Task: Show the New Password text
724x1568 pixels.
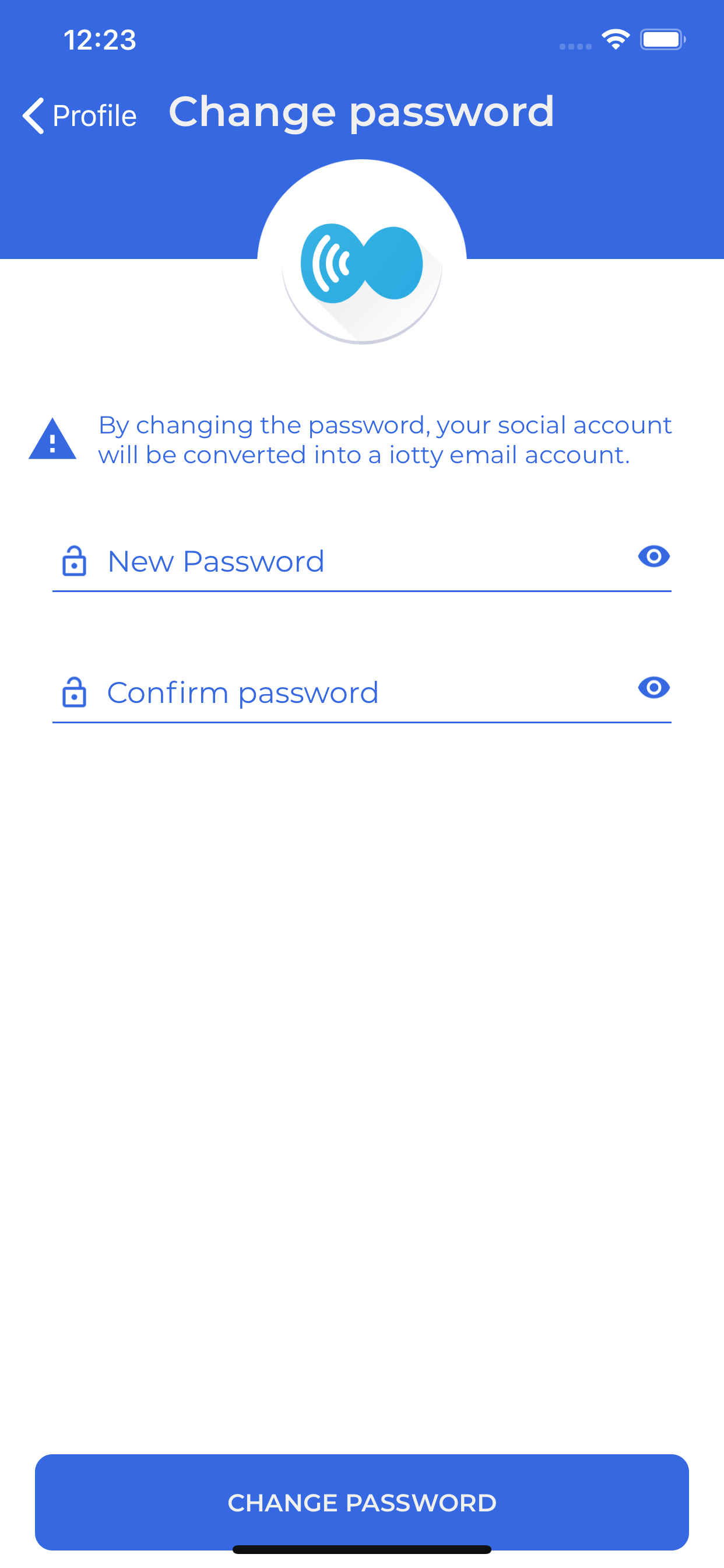Action: [654, 556]
